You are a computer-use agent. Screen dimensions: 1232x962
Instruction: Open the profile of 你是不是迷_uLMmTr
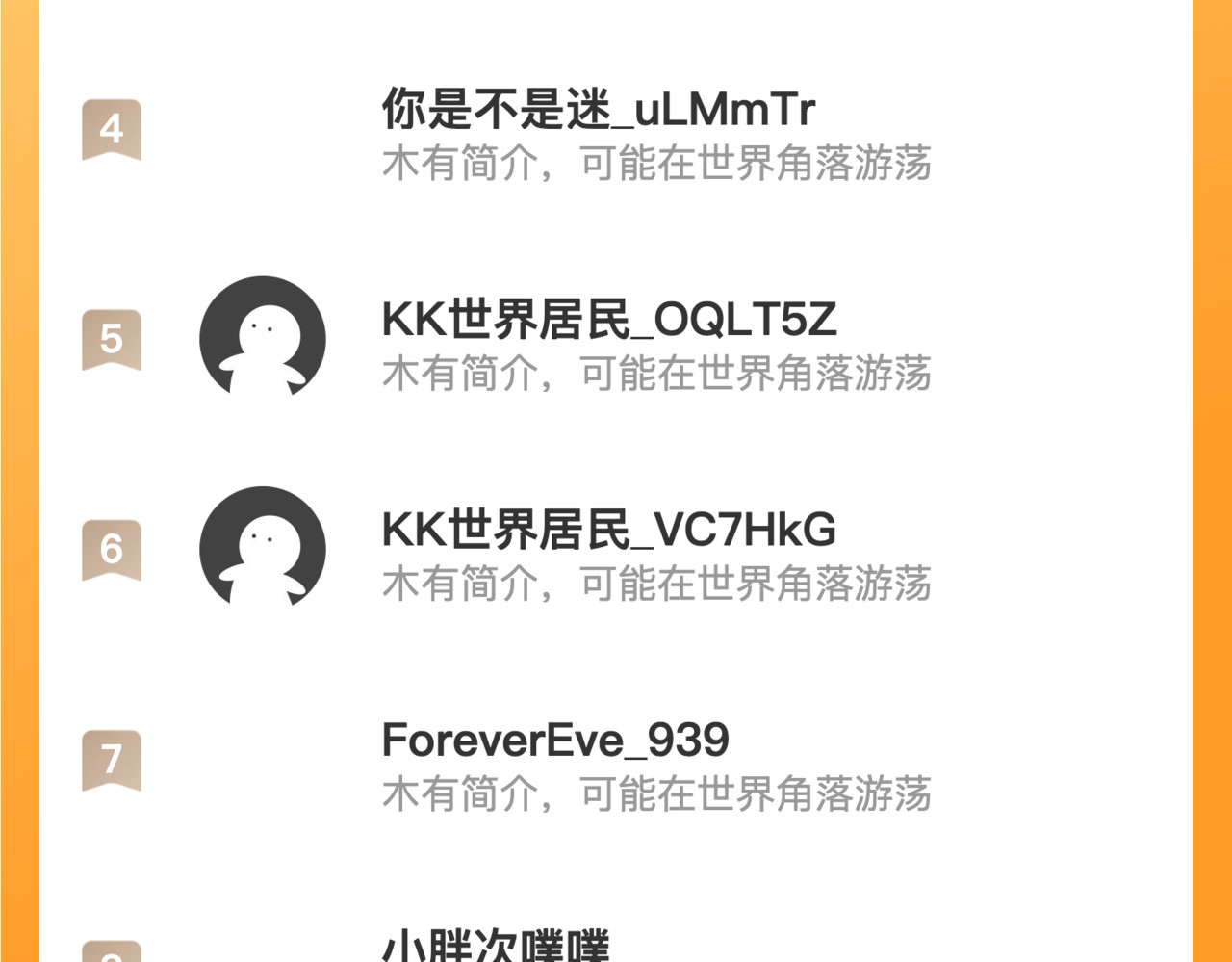pyautogui.click(x=598, y=109)
